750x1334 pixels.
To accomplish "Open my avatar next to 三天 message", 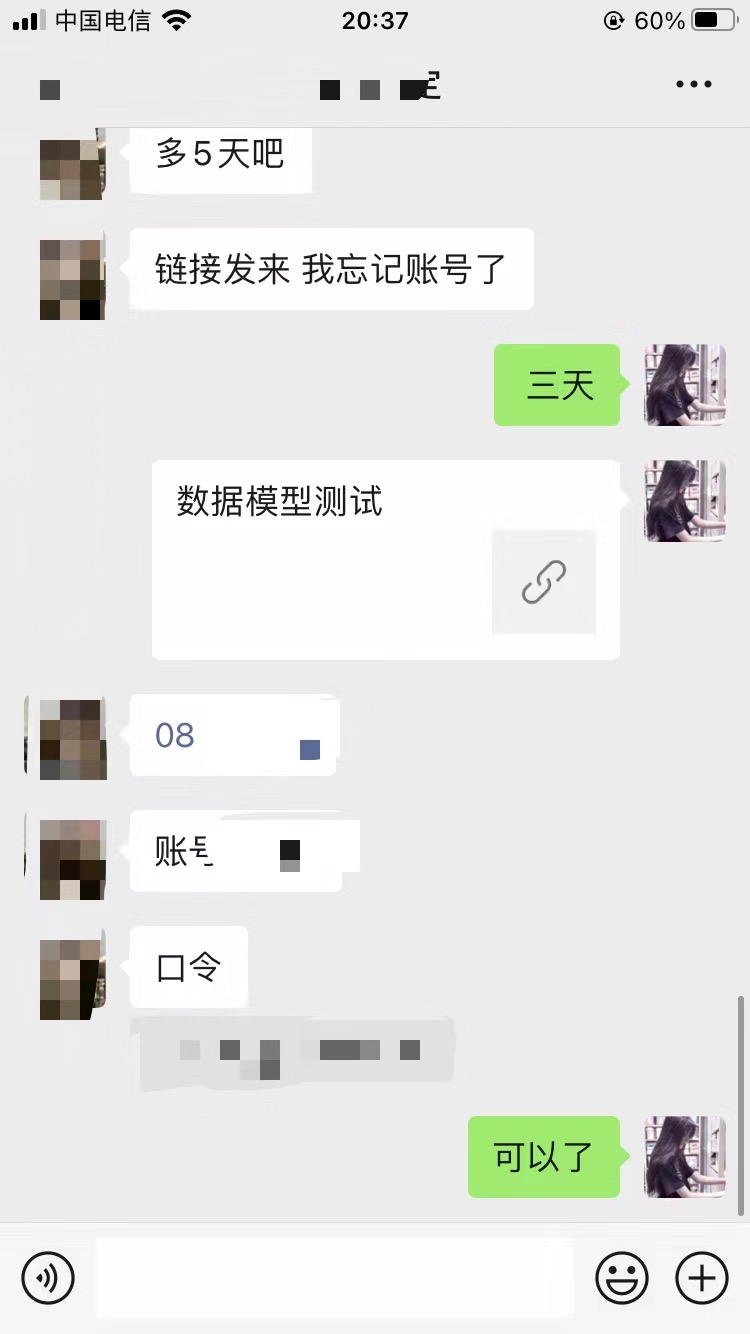I will pyautogui.click(x=685, y=385).
